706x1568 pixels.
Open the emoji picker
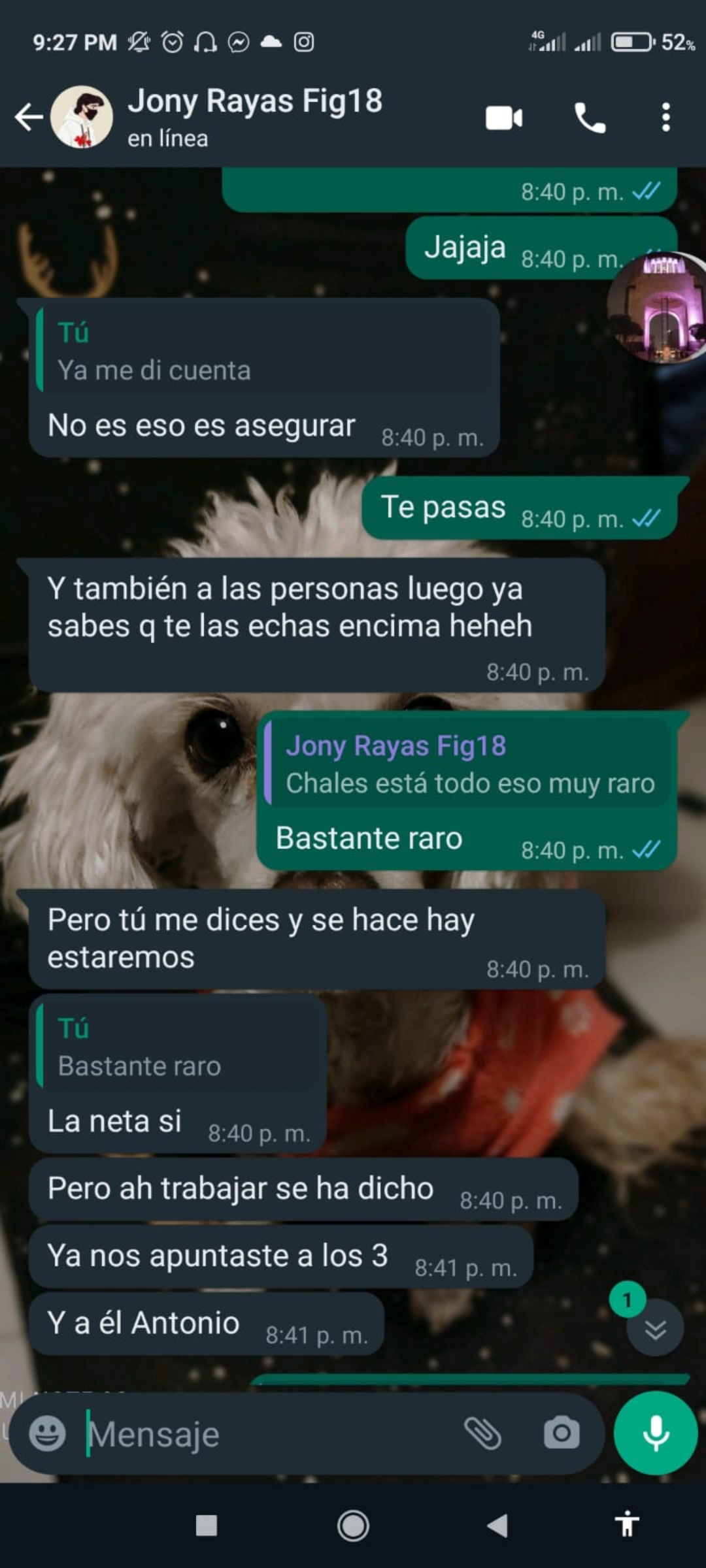pos(47,1433)
